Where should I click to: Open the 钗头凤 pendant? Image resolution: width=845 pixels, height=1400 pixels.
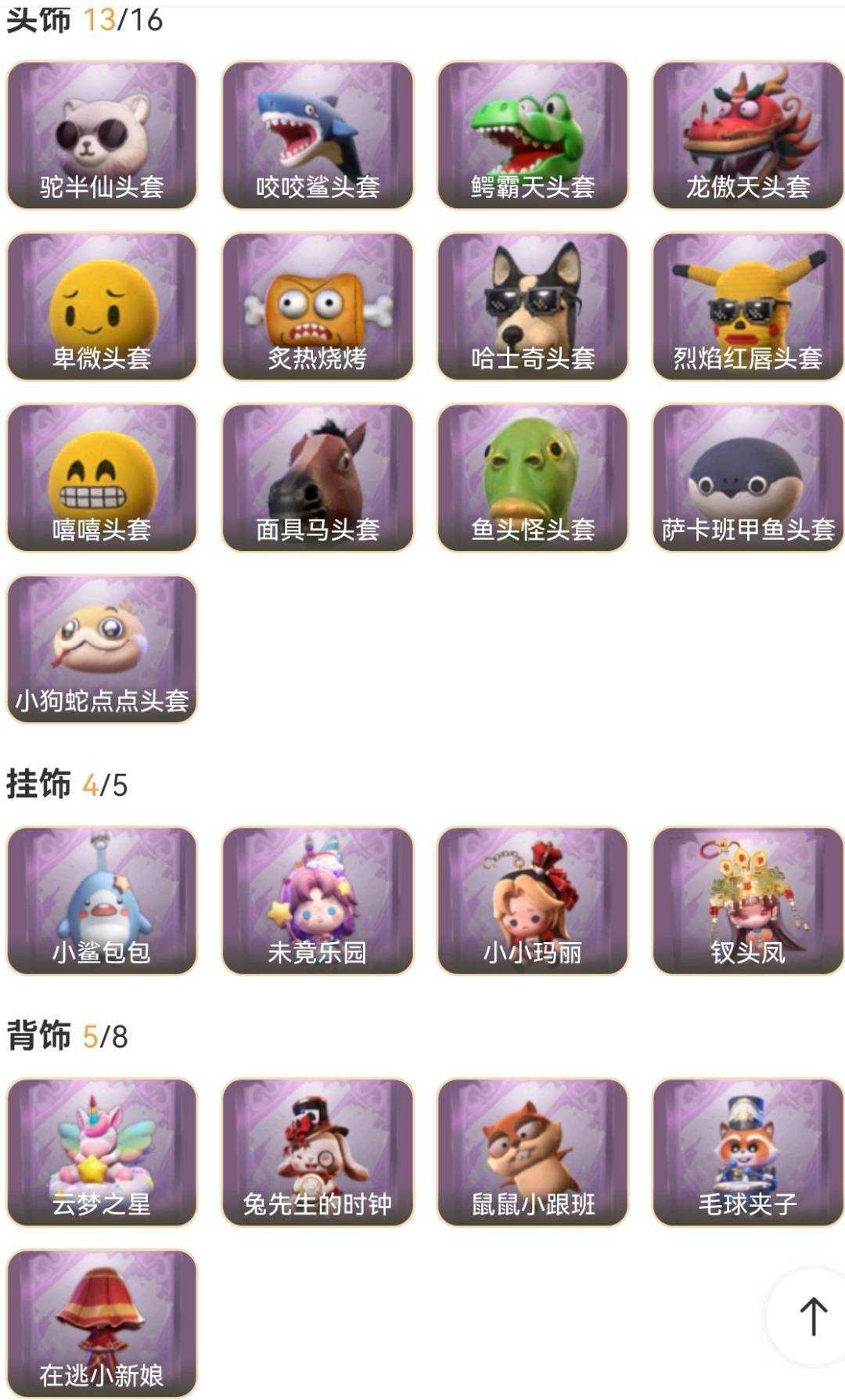tap(748, 901)
